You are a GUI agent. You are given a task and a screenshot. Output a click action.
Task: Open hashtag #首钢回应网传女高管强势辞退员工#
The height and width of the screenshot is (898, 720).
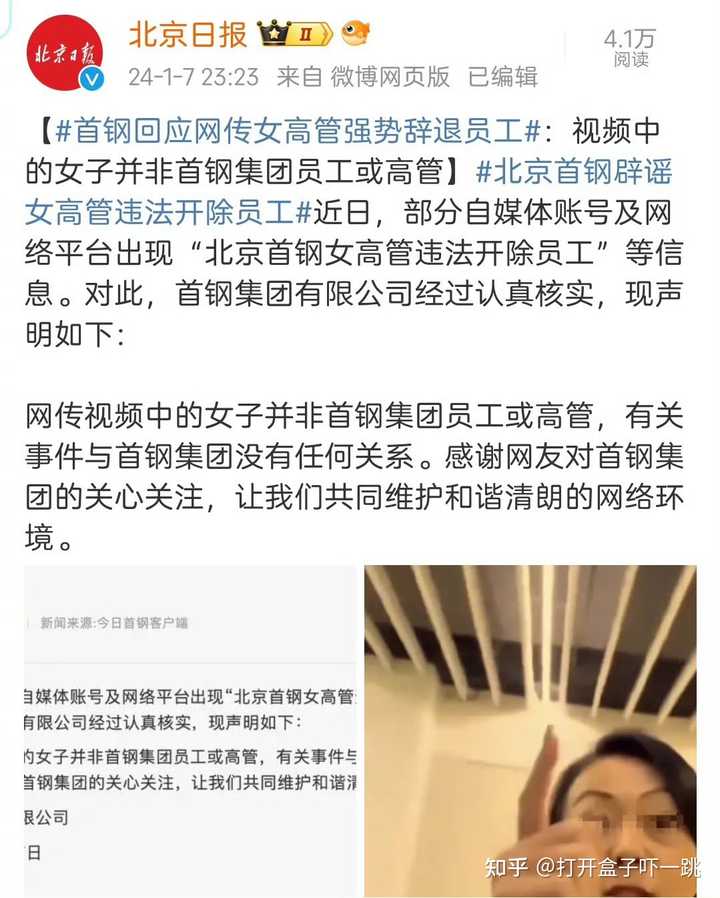coord(297,133)
